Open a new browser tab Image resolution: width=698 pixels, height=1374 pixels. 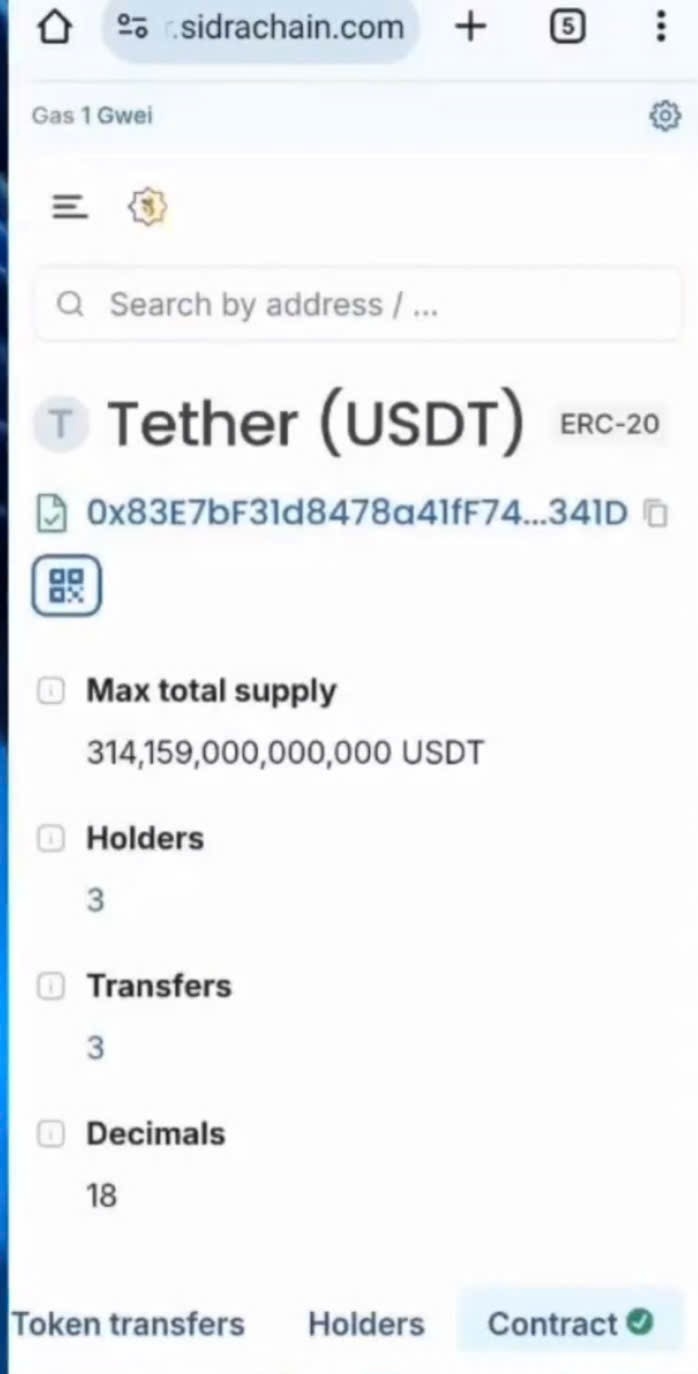[470, 28]
